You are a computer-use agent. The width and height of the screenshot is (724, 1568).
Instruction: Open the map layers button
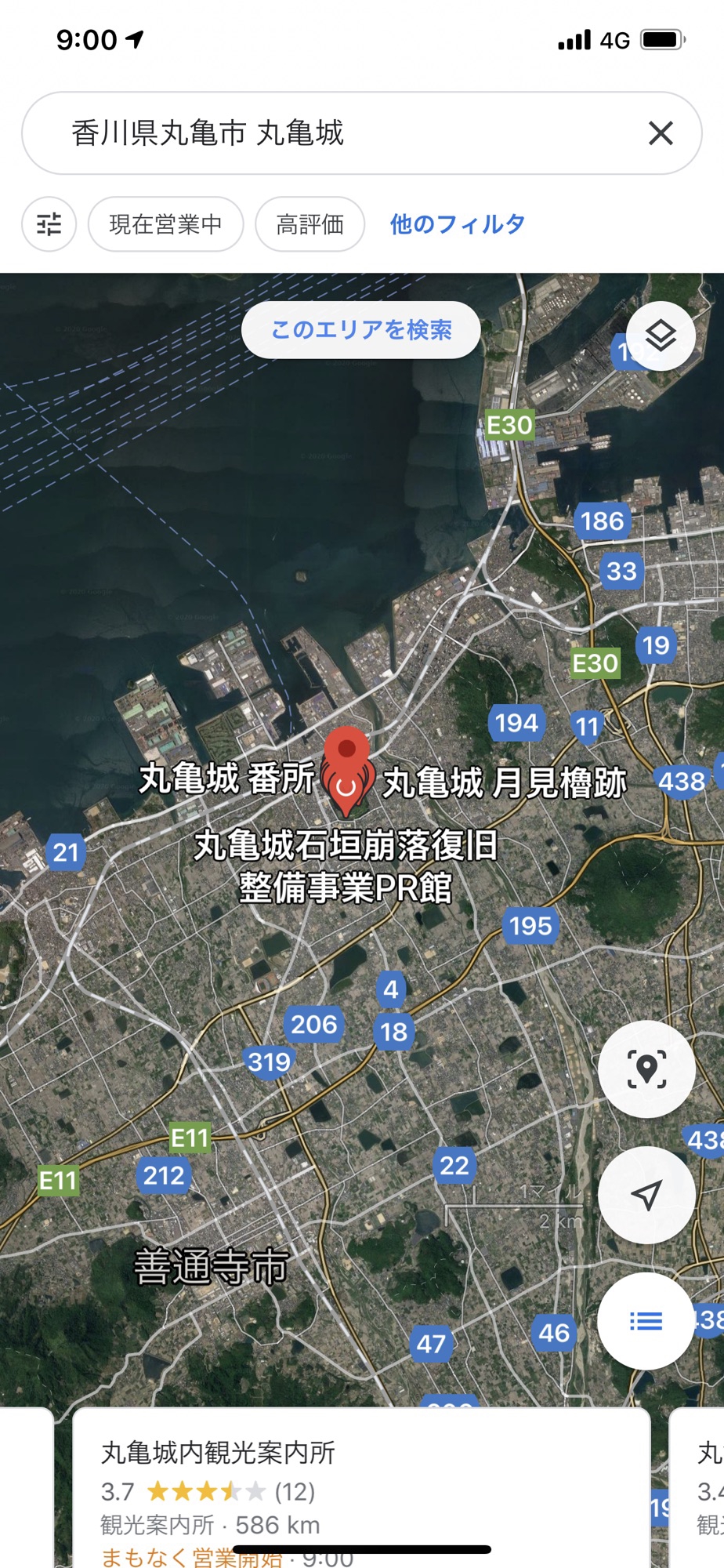pos(660,336)
